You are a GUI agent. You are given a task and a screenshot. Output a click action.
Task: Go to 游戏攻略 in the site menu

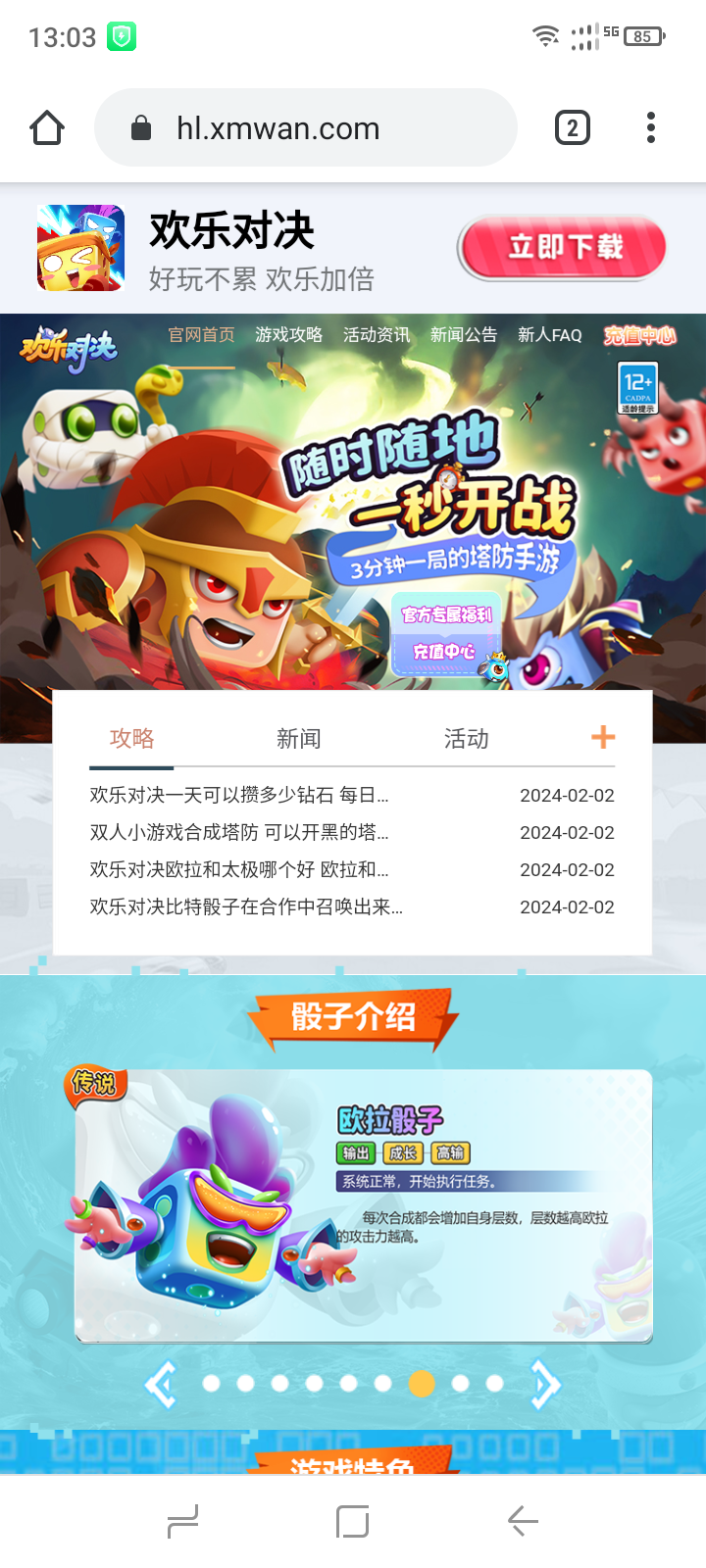288,335
